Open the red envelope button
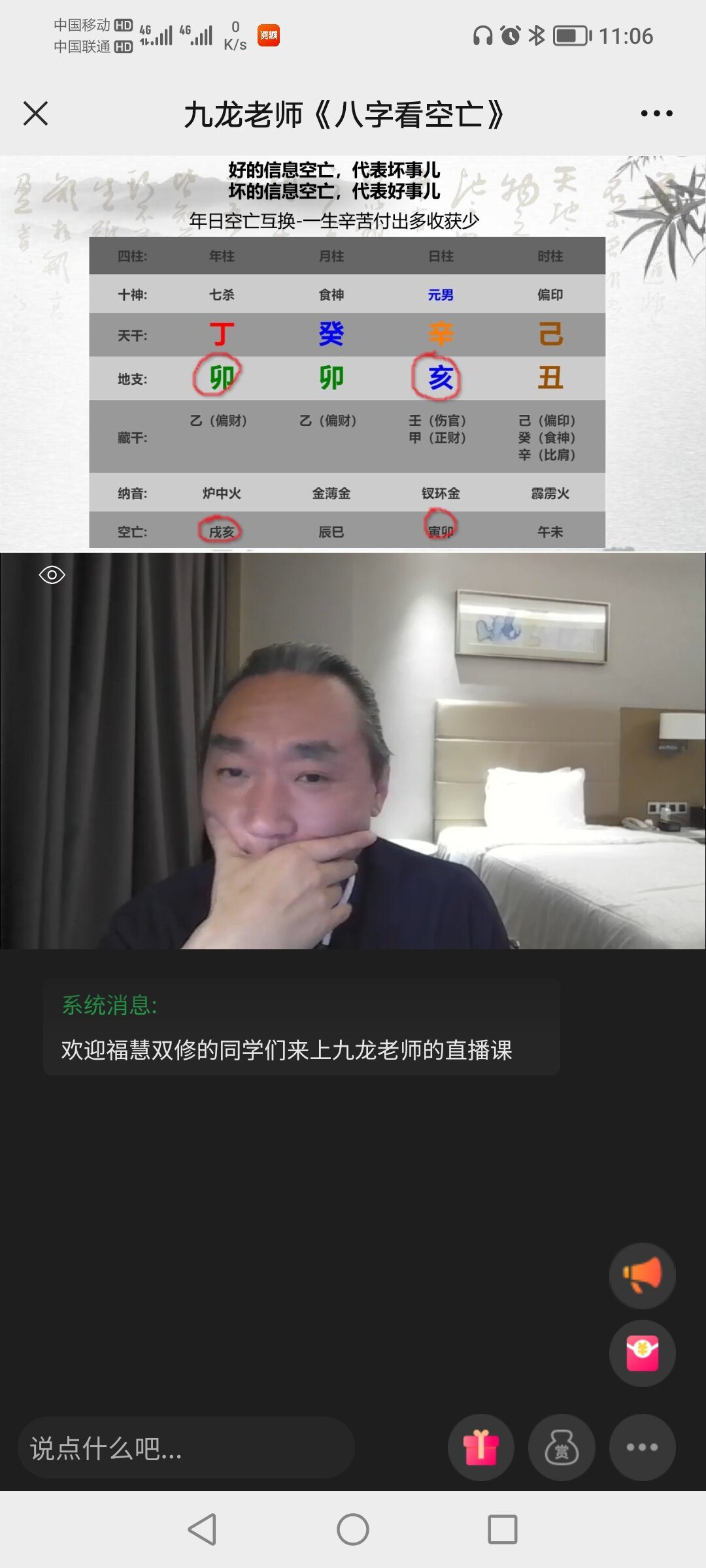Image resolution: width=706 pixels, height=1568 pixels. [x=642, y=1354]
